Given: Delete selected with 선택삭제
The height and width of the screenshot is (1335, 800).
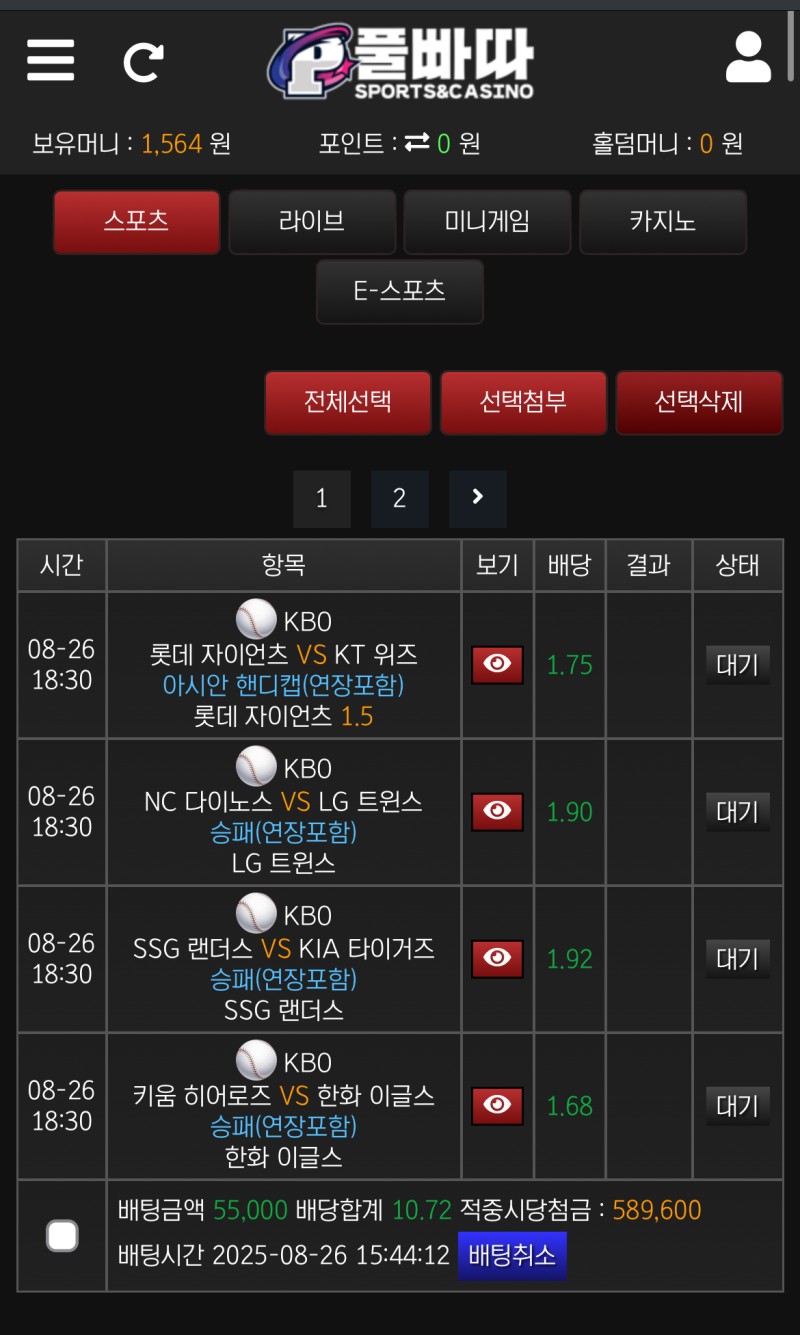Looking at the screenshot, I should tap(699, 403).
